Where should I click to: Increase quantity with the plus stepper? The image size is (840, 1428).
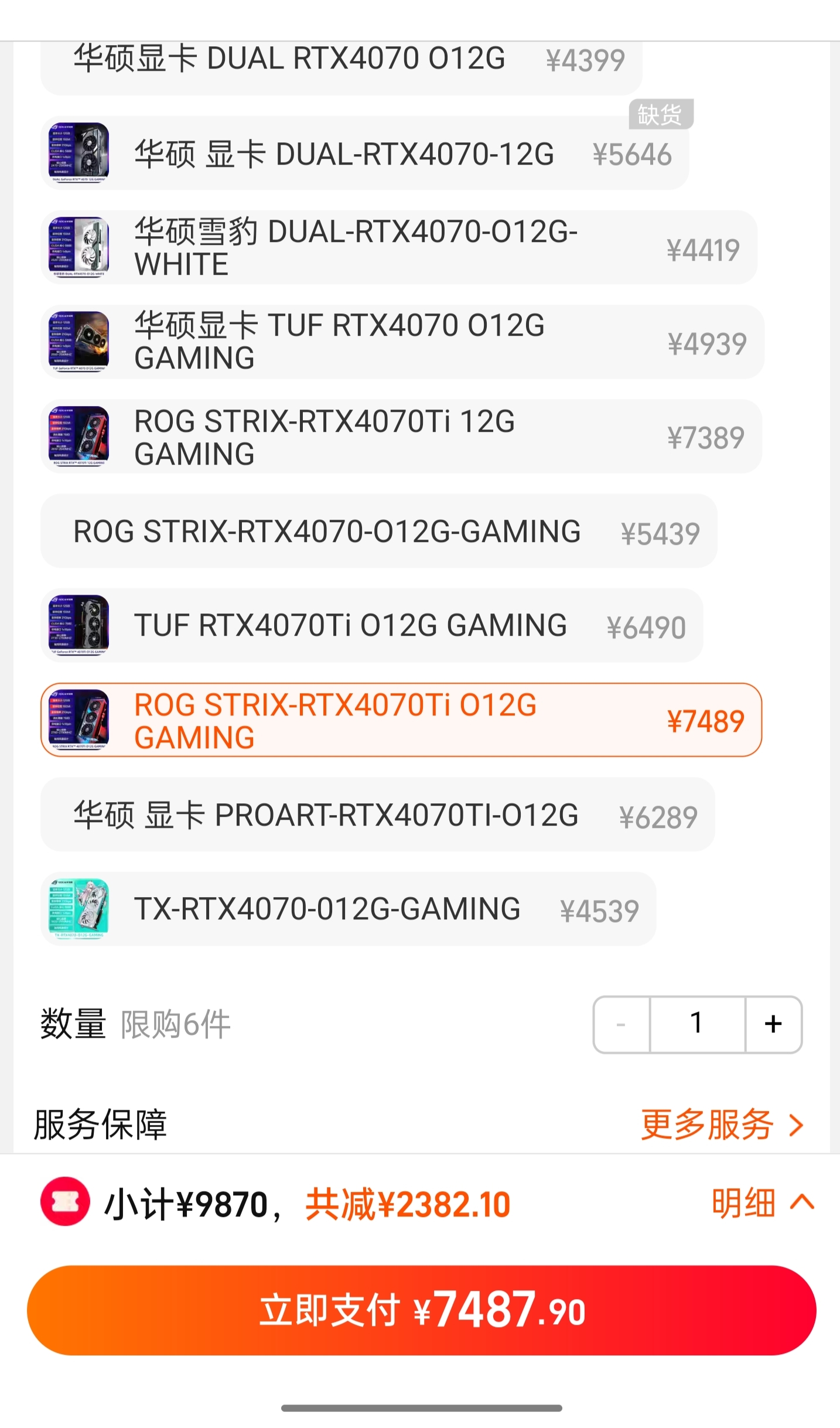pos(772,1024)
